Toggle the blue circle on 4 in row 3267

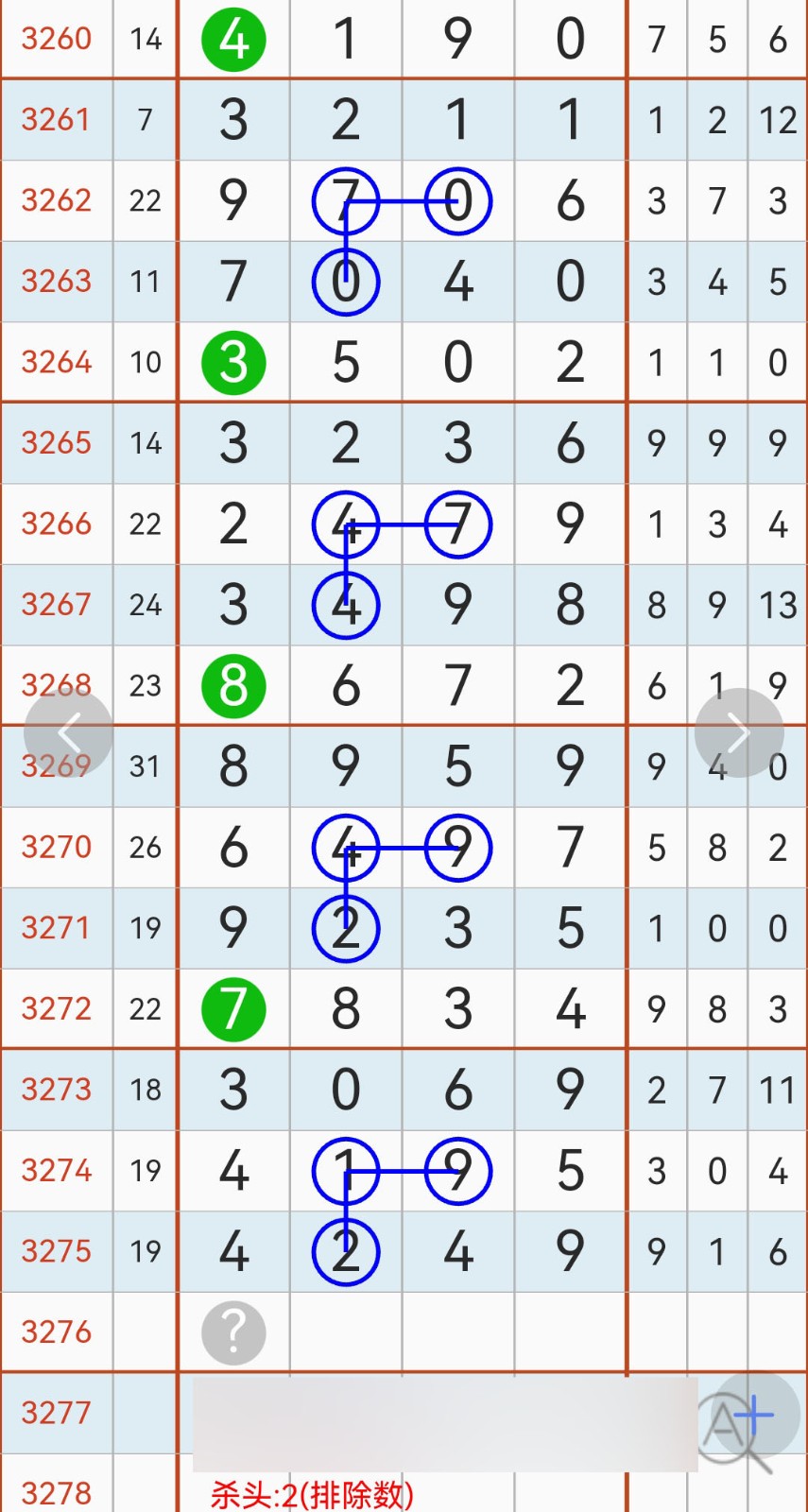pos(345,605)
